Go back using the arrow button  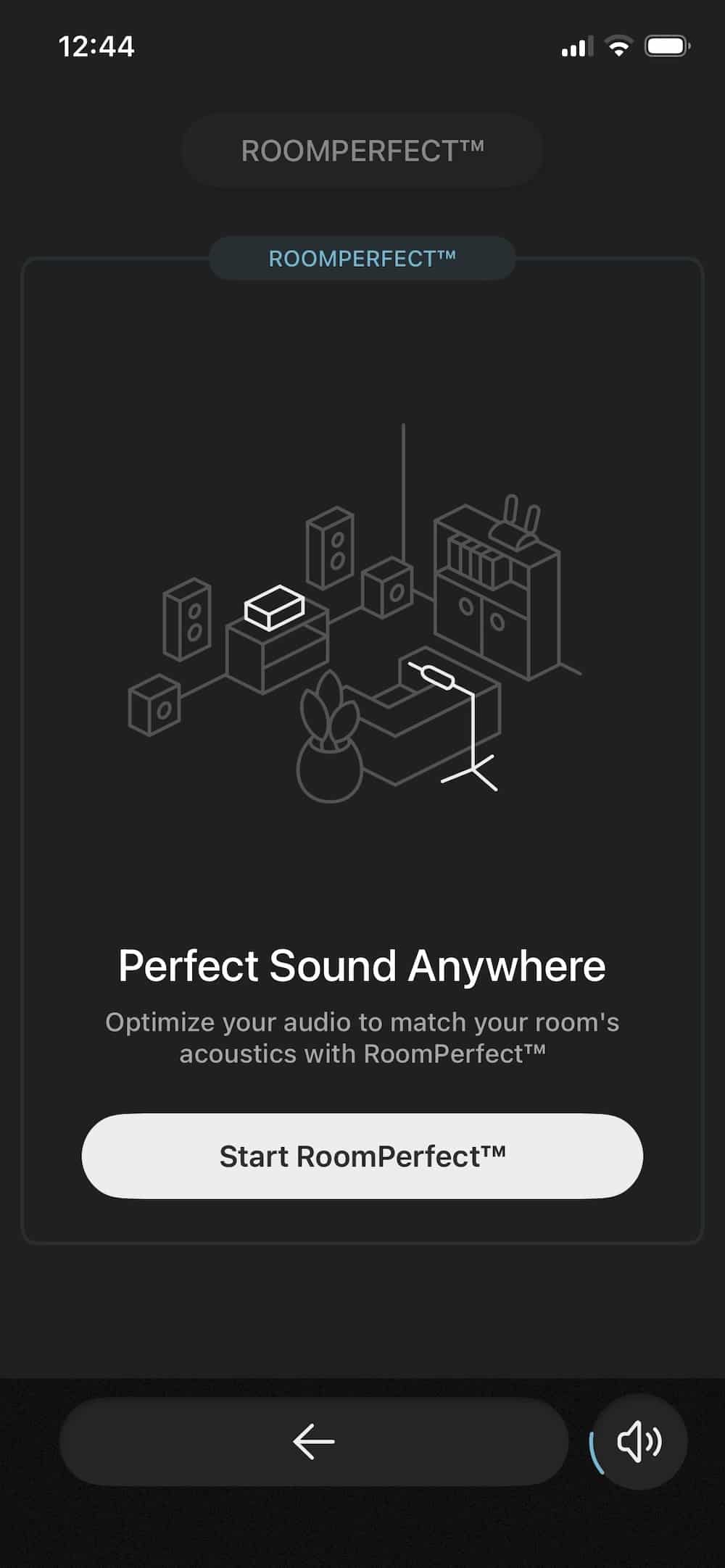[313, 1442]
